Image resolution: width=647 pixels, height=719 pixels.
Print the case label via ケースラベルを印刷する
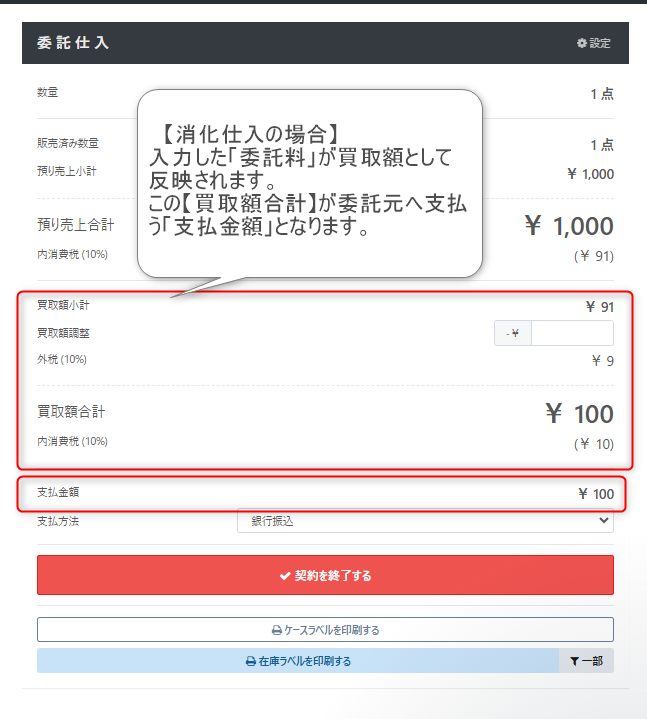pos(325,630)
